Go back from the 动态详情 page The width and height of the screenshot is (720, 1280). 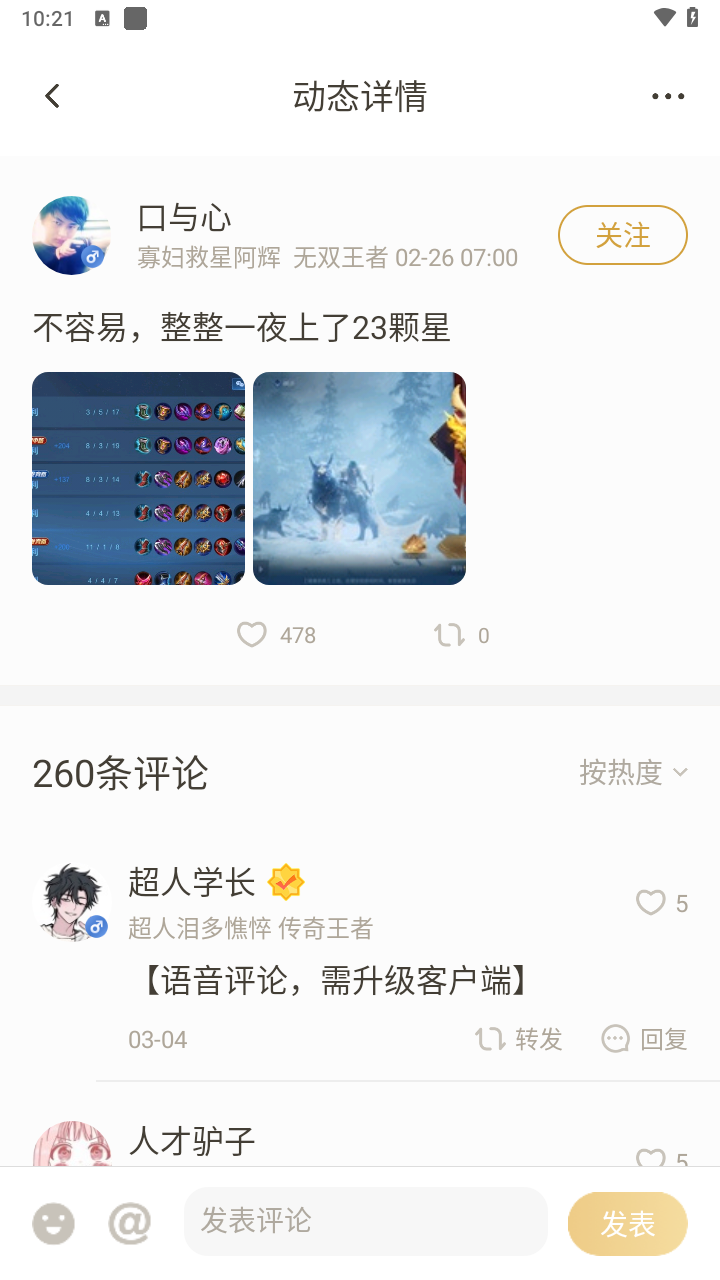tap(52, 96)
